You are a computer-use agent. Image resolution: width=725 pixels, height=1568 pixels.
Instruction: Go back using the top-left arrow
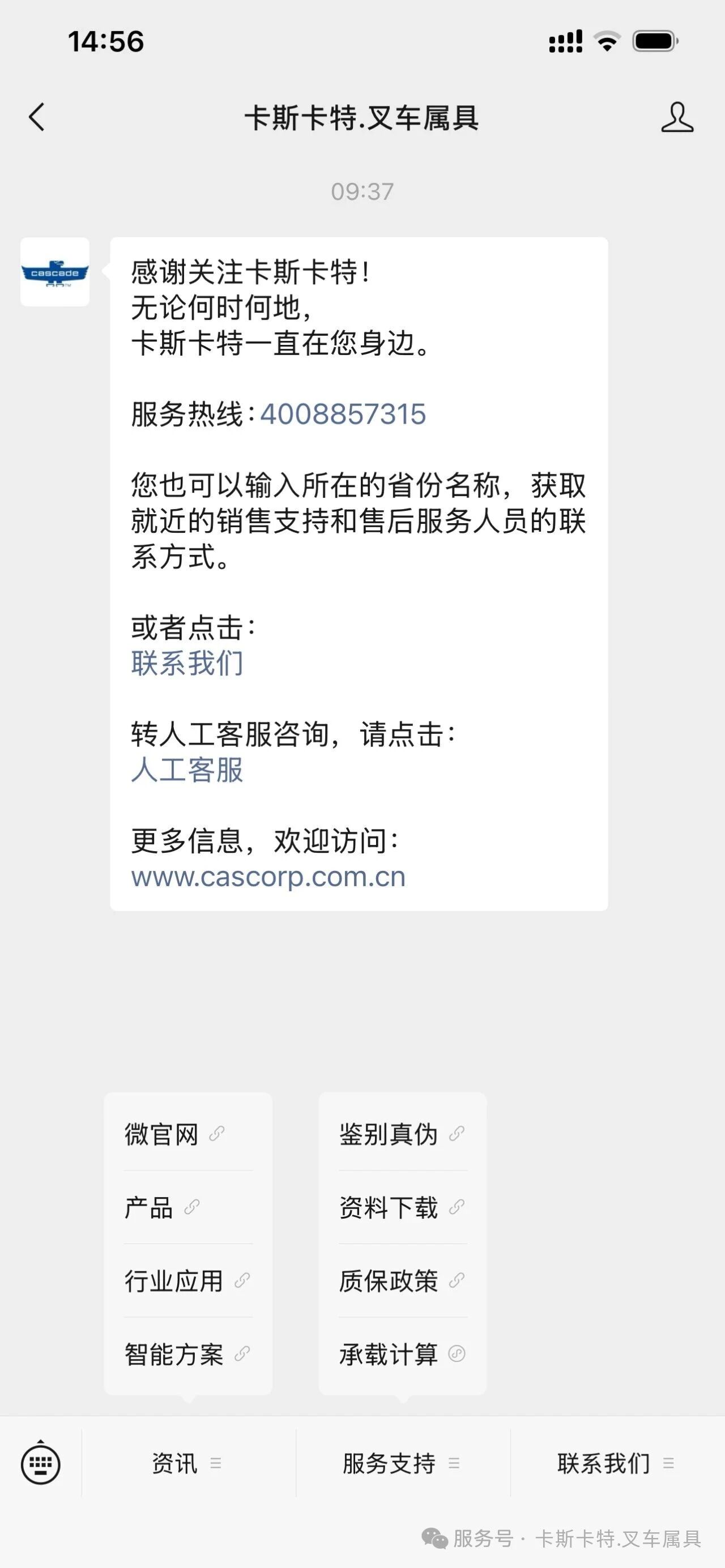37,117
